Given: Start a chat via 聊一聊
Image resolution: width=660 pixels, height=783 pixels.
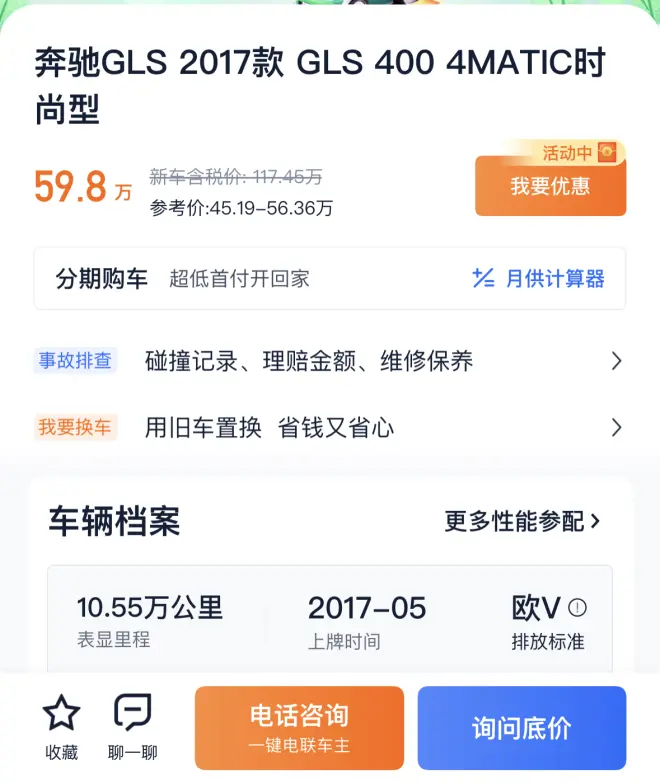Looking at the screenshot, I should click(x=132, y=726).
